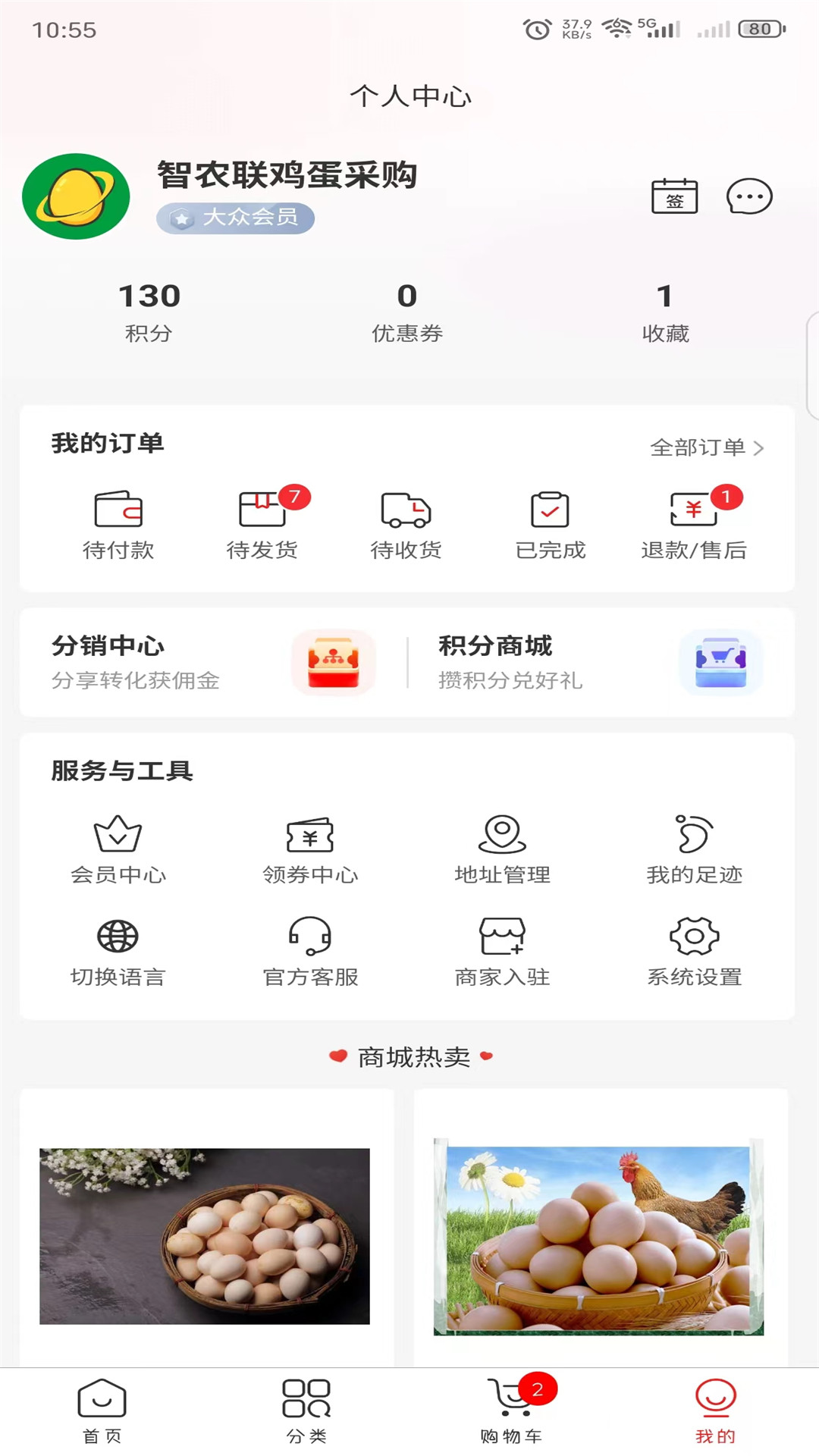This screenshot has width=819, height=1456.
Task: Manage addresses via 地址管理
Action: click(x=502, y=850)
